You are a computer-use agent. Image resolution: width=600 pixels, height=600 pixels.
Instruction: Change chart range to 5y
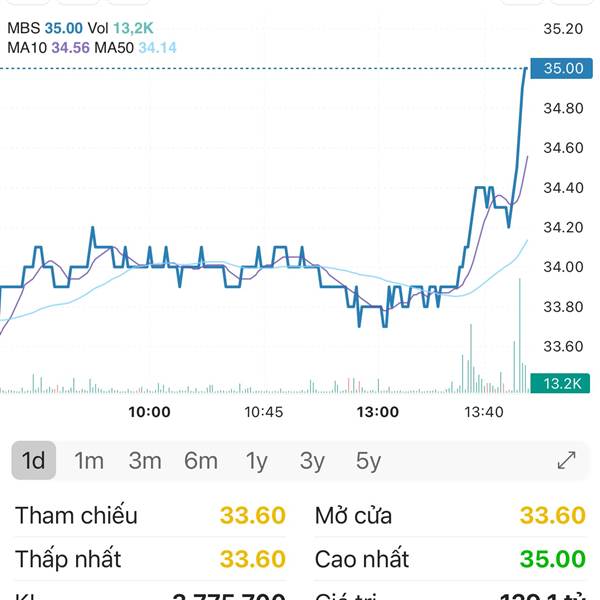tap(368, 461)
